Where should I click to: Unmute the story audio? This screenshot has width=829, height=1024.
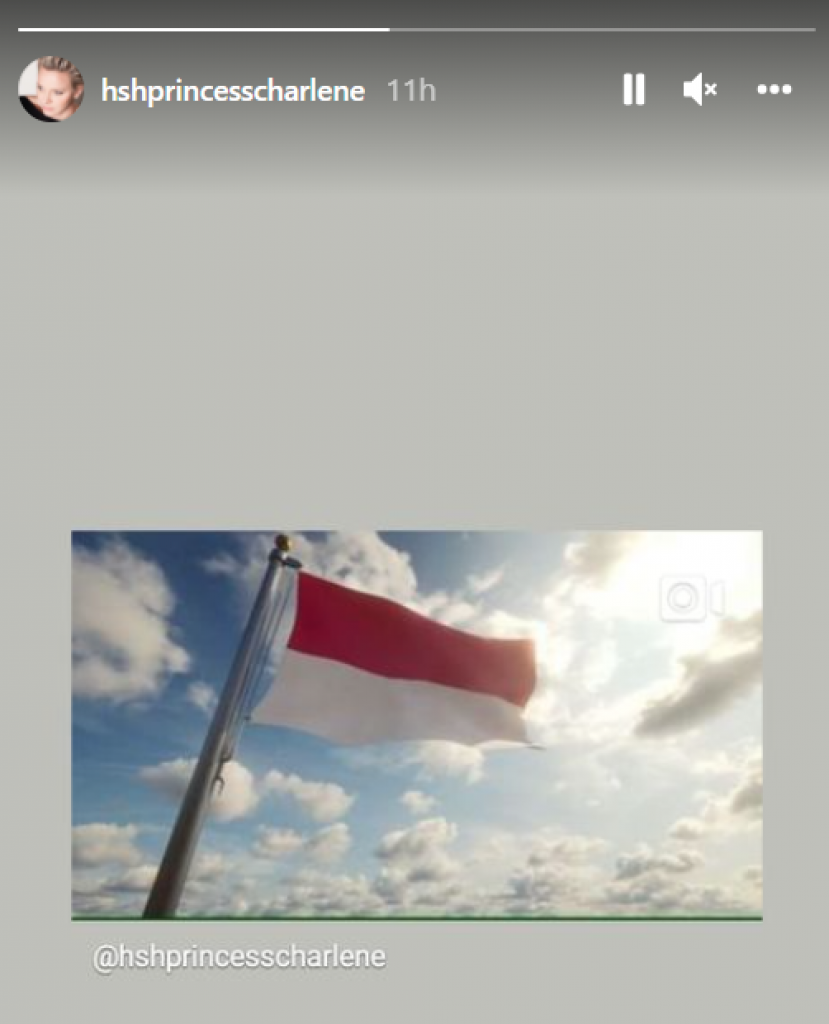click(699, 90)
